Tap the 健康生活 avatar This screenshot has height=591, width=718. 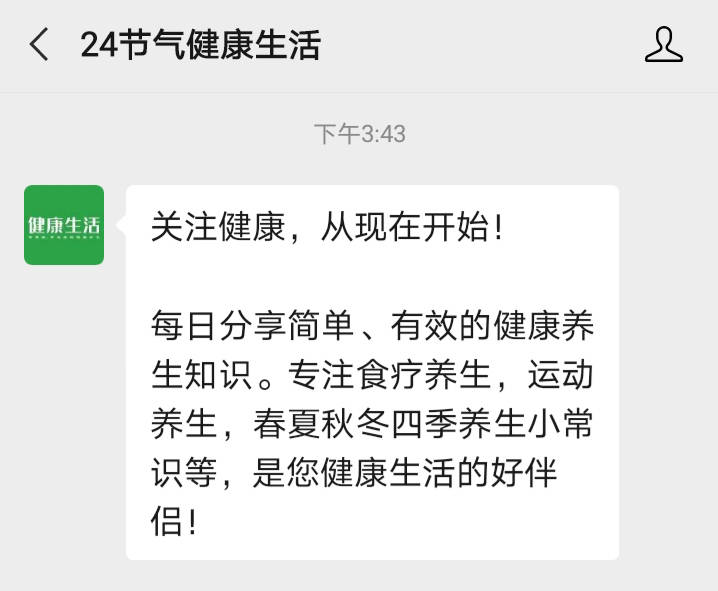[64, 225]
